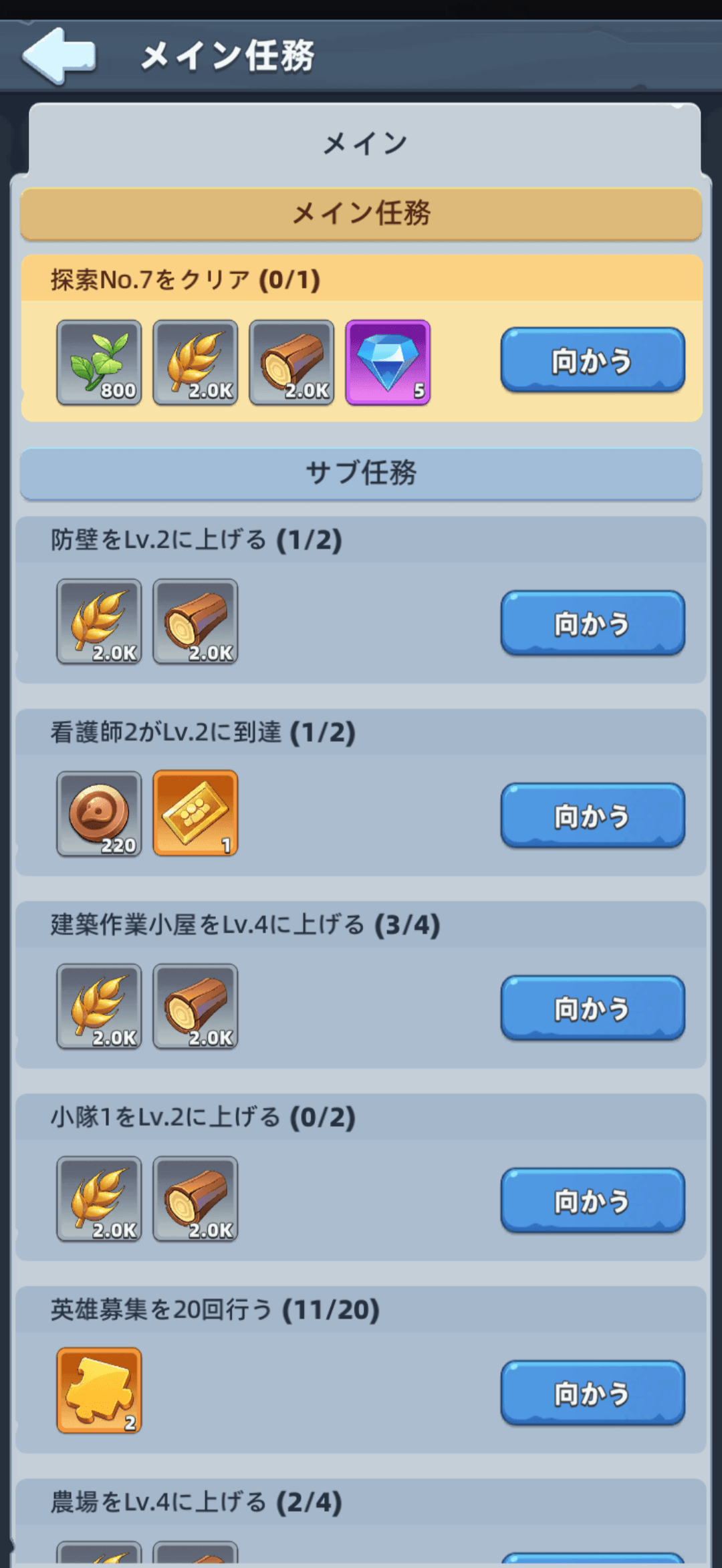The height and width of the screenshot is (1568, 722).
Task: View the puzzle piece reward for 英雄募集
Action: tap(99, 1391)
